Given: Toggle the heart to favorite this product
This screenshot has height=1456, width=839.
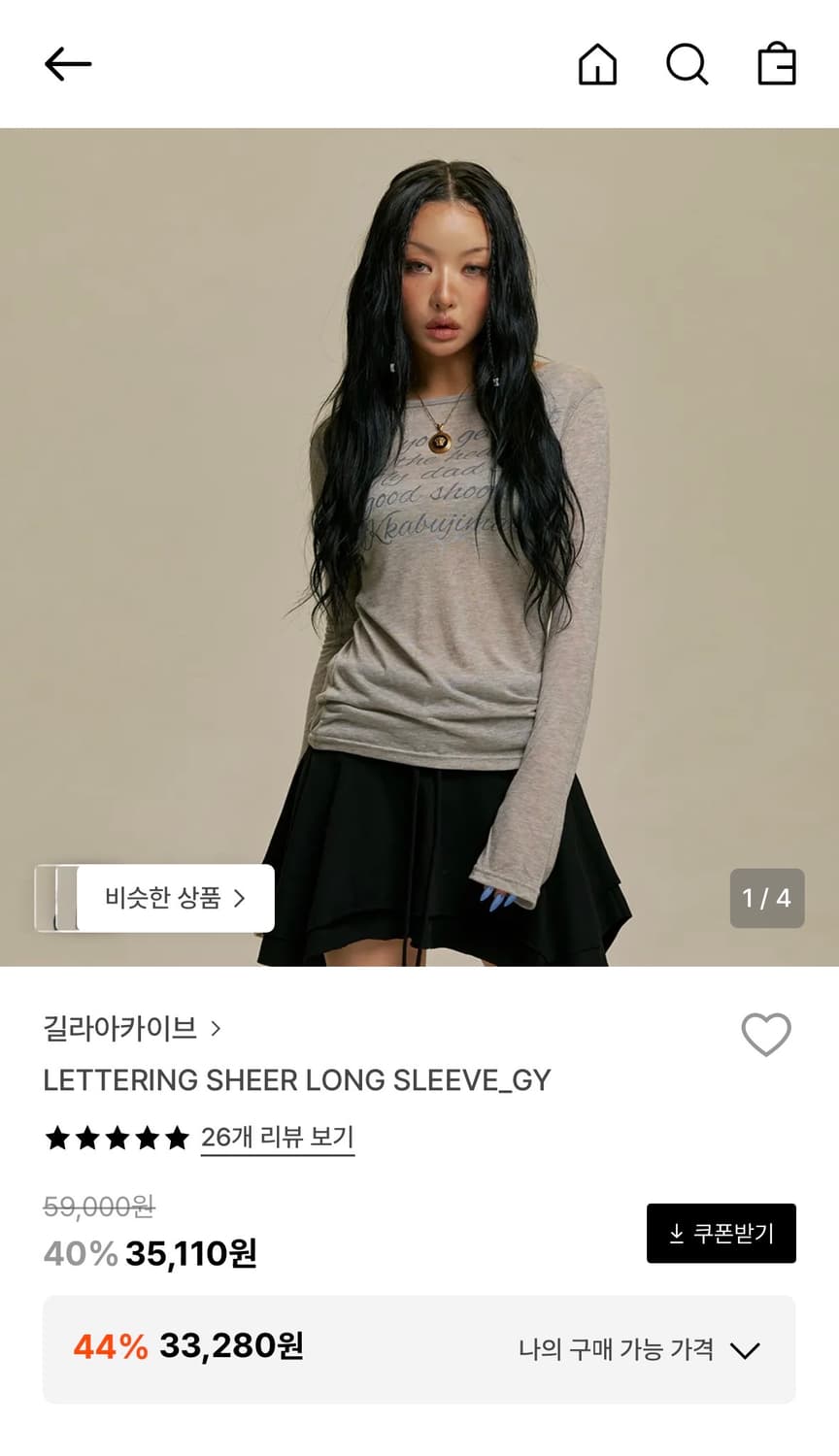Looking at the screenshot, I should [766, 1035].
